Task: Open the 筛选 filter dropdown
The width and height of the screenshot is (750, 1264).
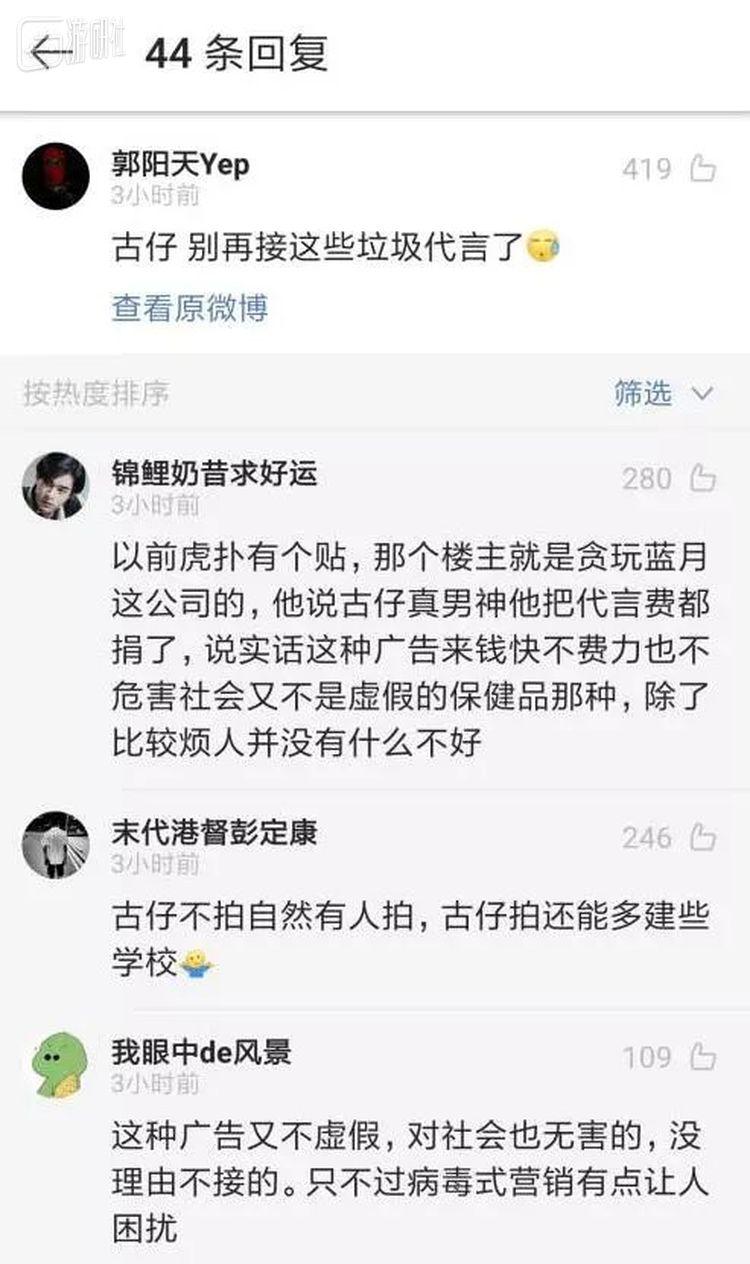Action: [664, 394]
